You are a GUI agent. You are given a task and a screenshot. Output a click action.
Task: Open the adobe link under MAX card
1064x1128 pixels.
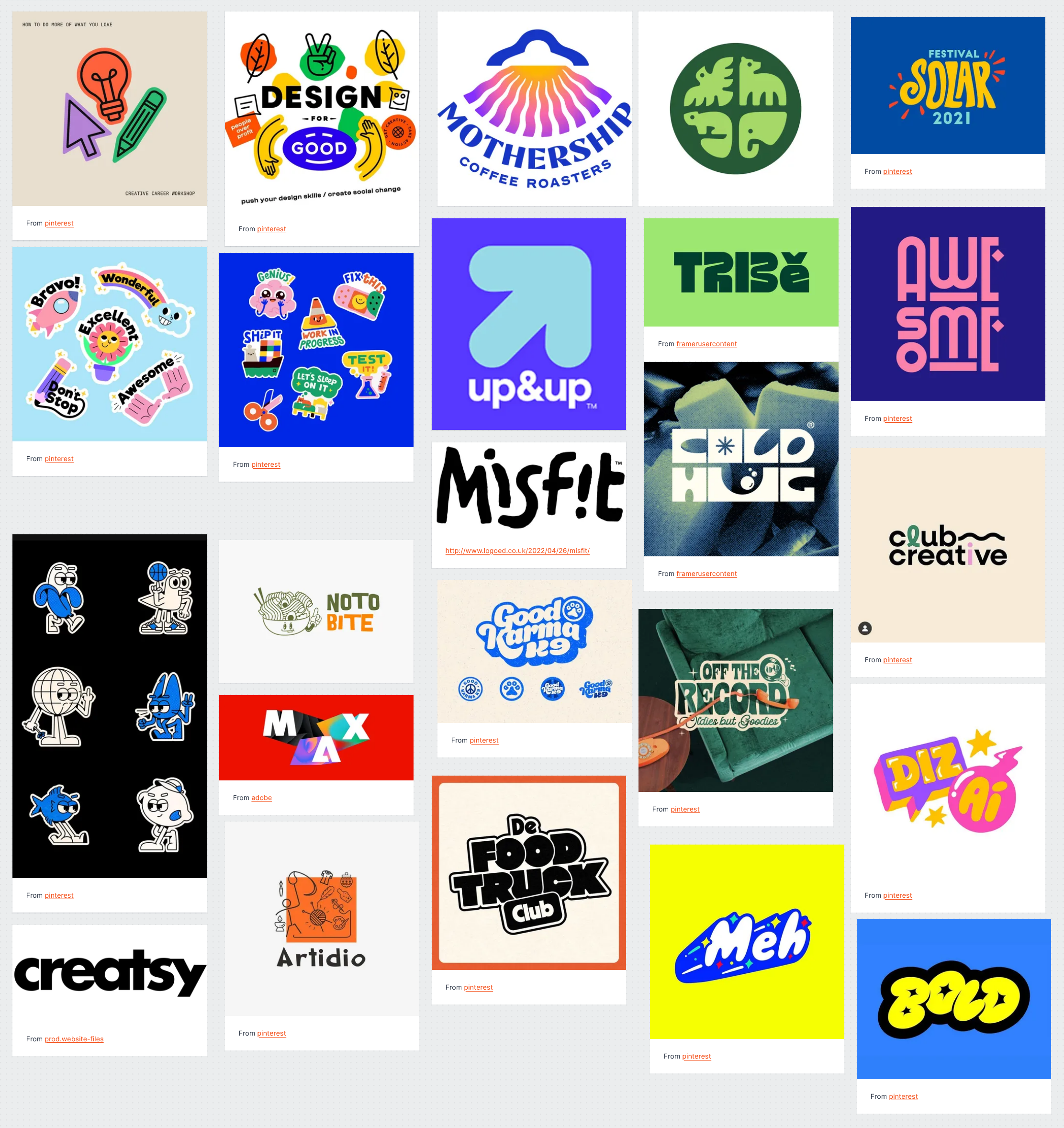(261, 798)
